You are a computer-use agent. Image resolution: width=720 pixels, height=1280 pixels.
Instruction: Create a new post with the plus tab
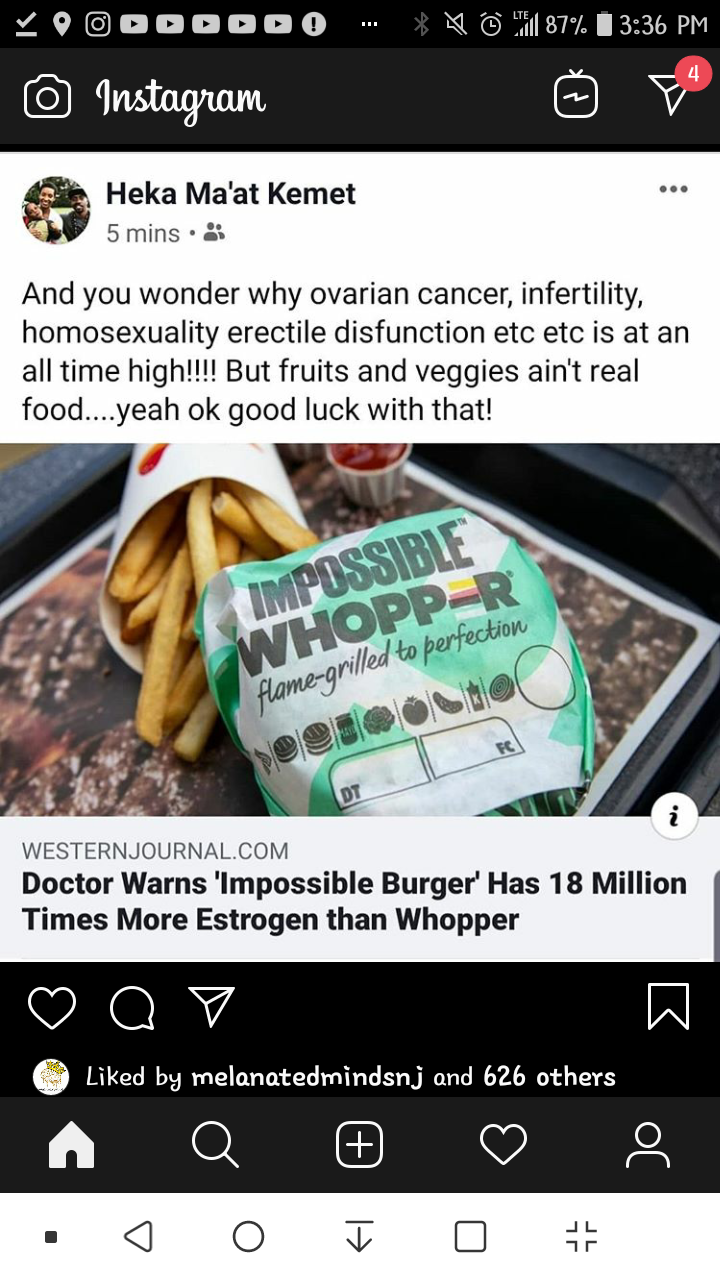(360, 1145)
